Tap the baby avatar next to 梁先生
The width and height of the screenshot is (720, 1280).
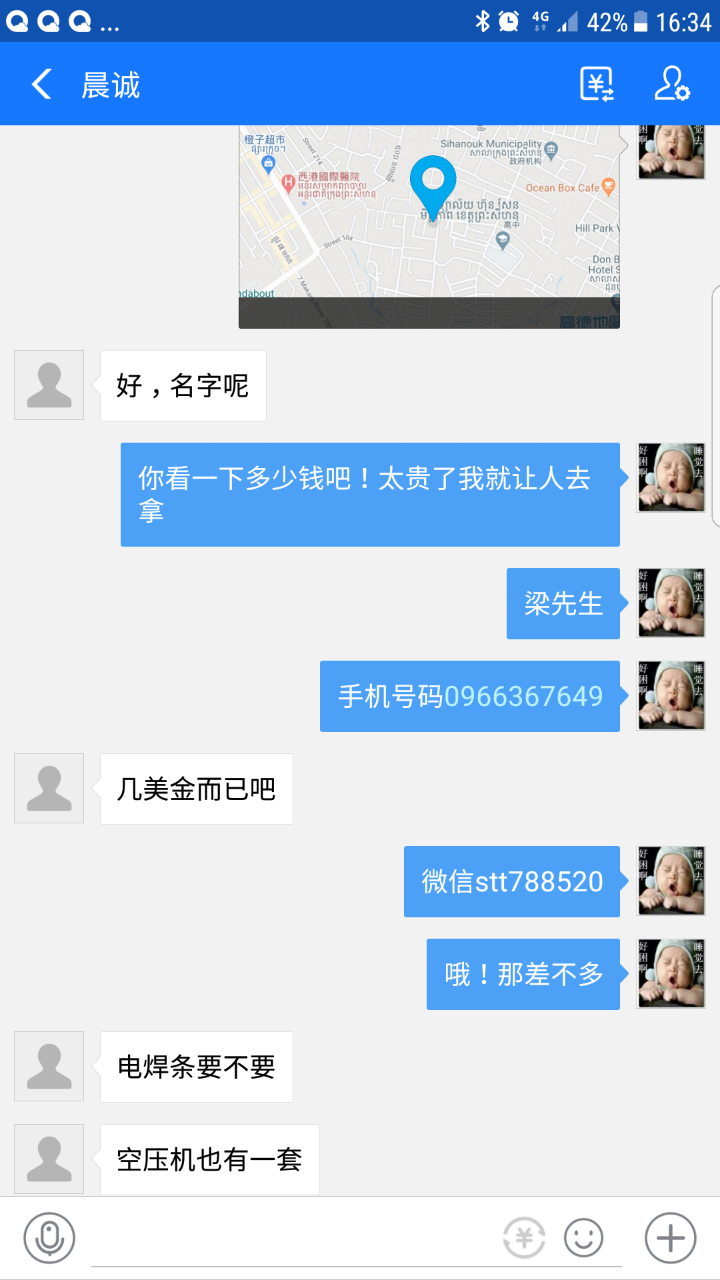pyautogui.click(x=671, y=603)
